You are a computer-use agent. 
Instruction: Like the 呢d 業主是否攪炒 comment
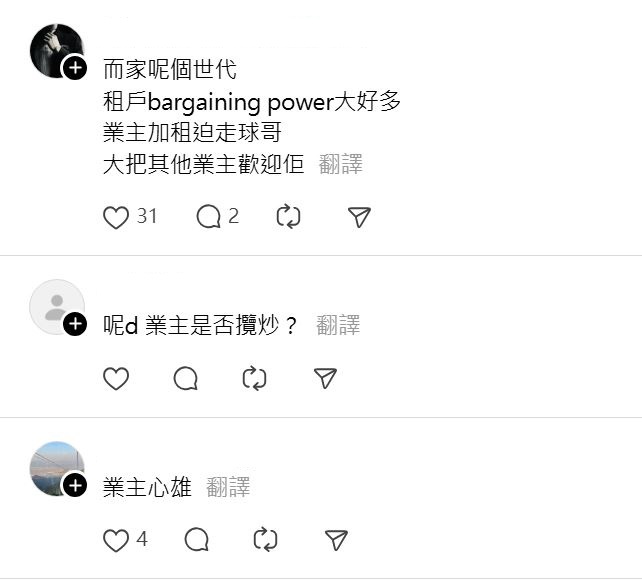coord(117,378)
